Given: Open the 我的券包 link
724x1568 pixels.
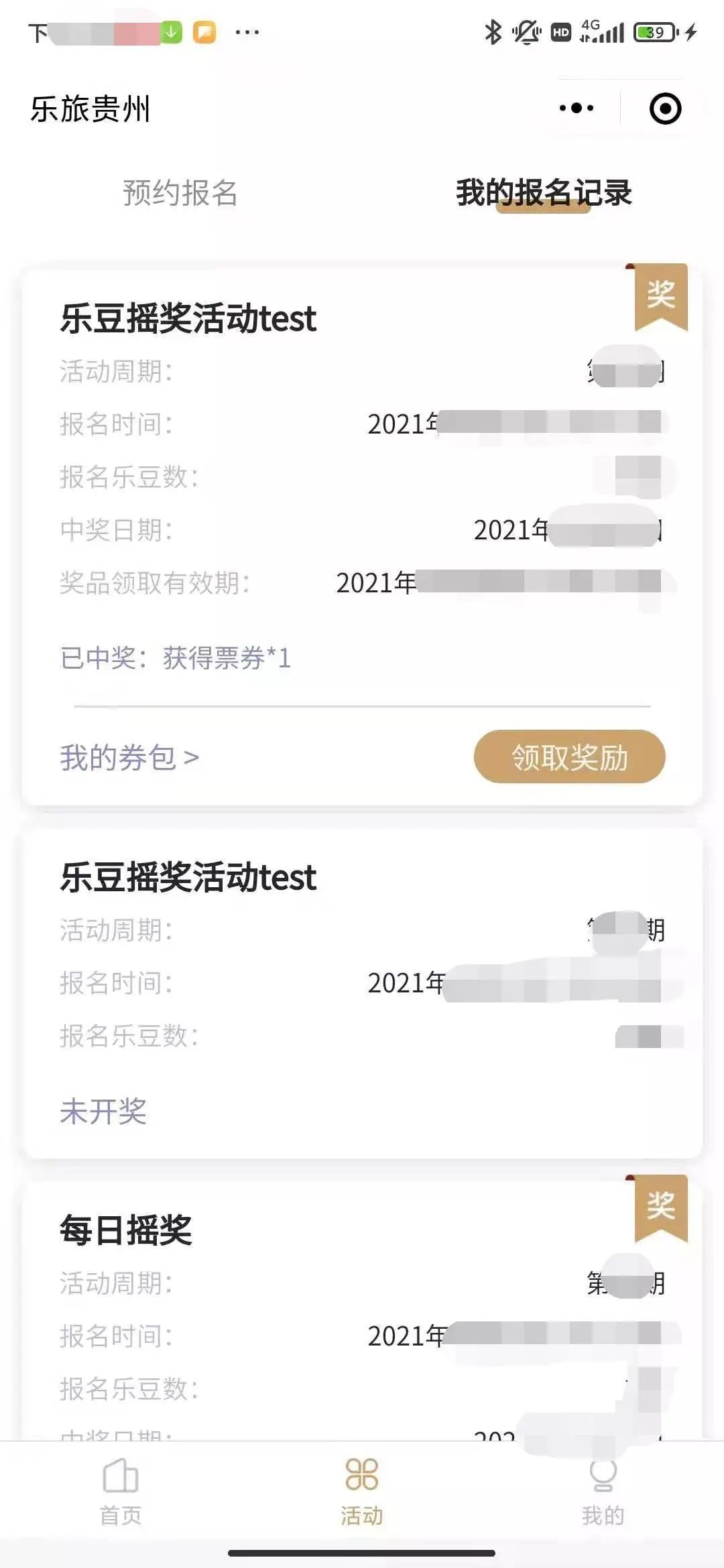Looking at the screenshot, I should pos(130,758).
